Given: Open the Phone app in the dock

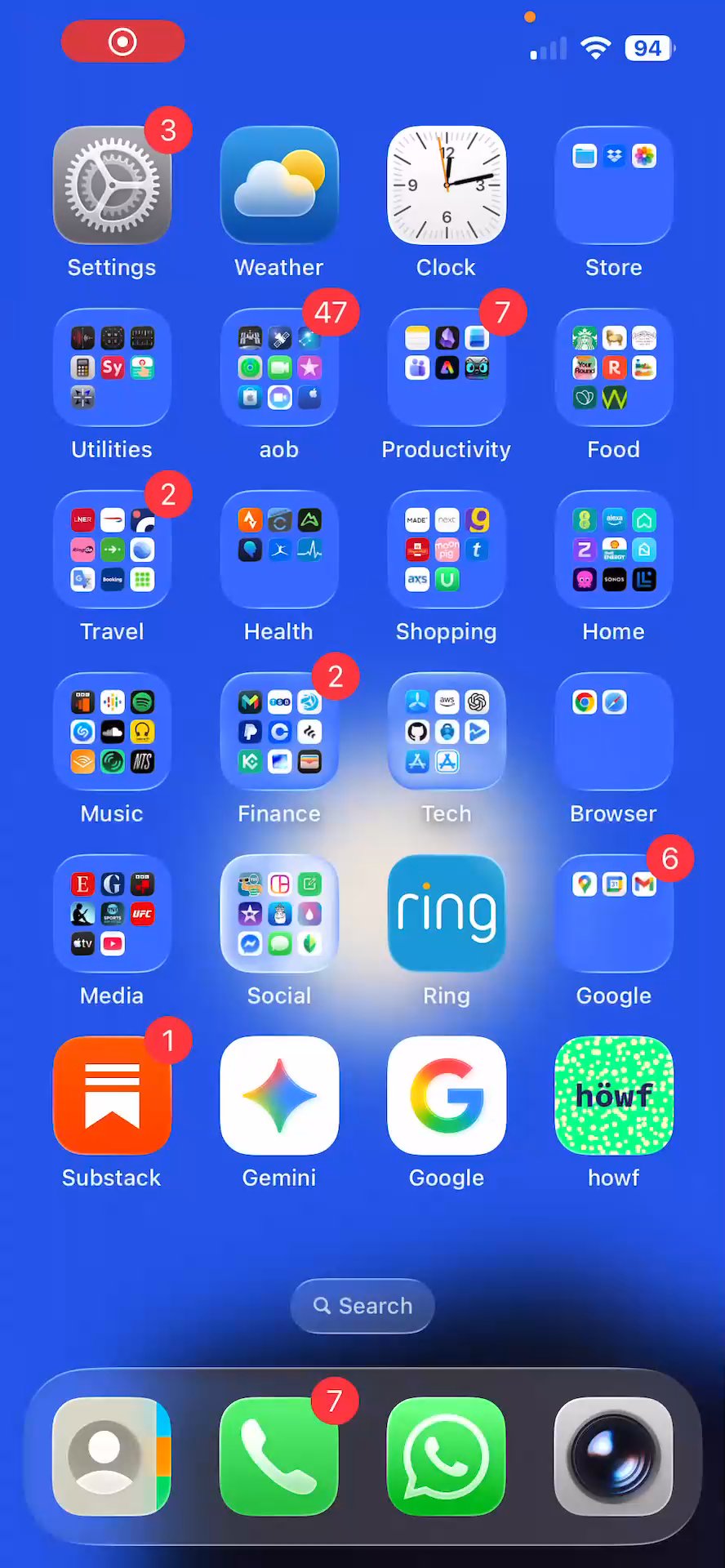Looking at the screenshot, I should pos(279,1456).
